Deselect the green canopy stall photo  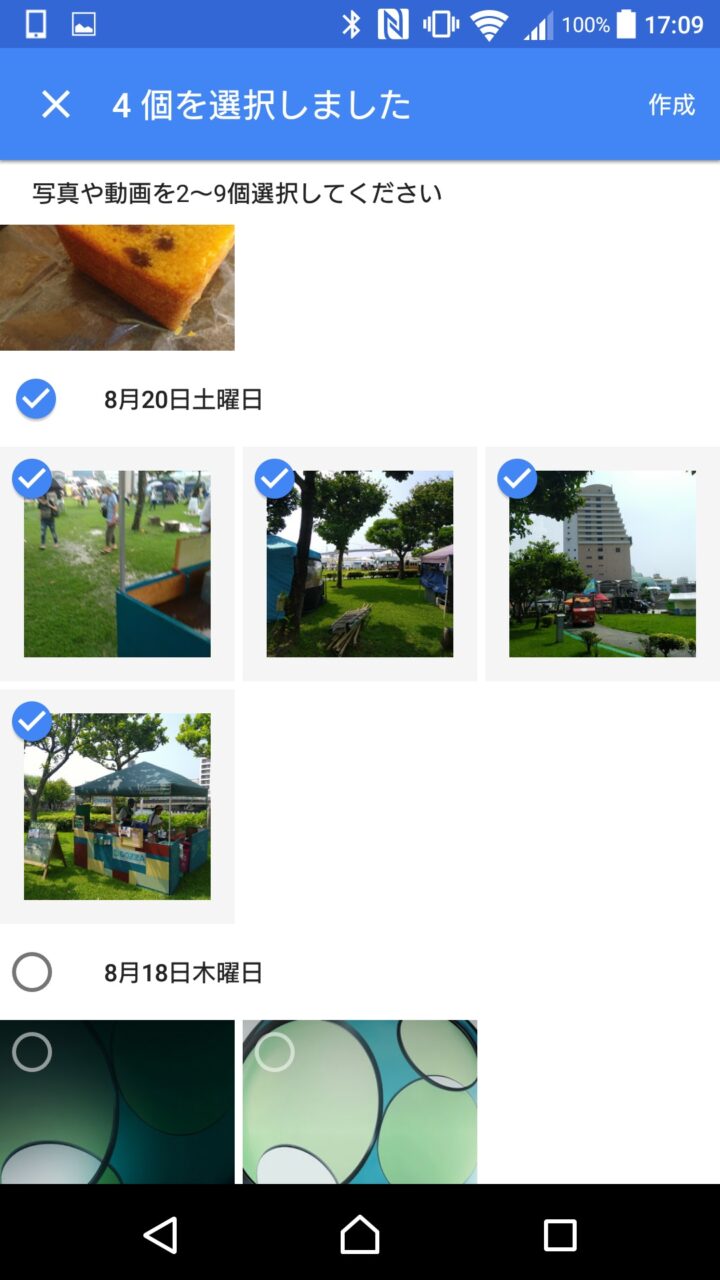coord(117,806)
